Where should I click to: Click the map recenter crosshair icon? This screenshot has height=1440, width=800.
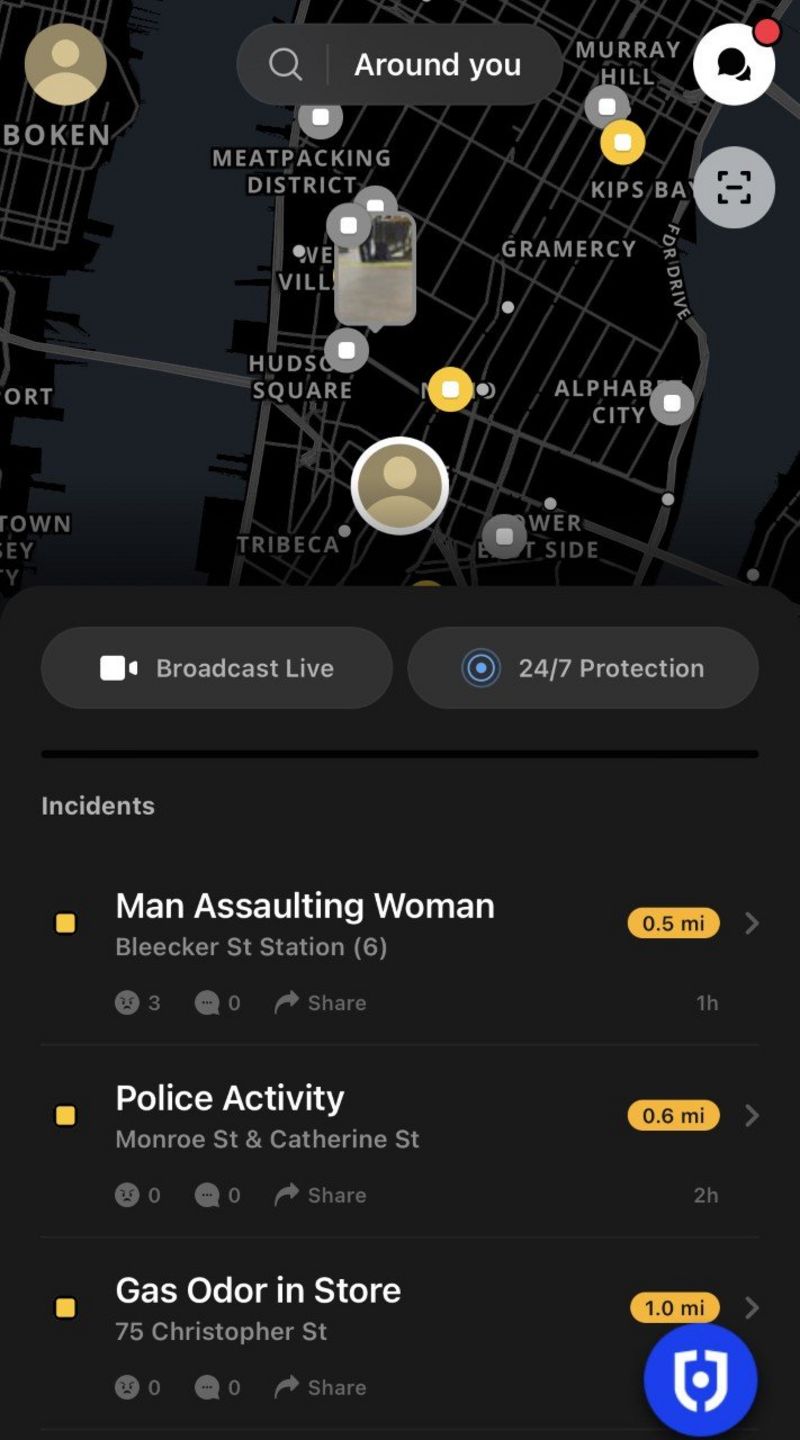tap(735, 188)
